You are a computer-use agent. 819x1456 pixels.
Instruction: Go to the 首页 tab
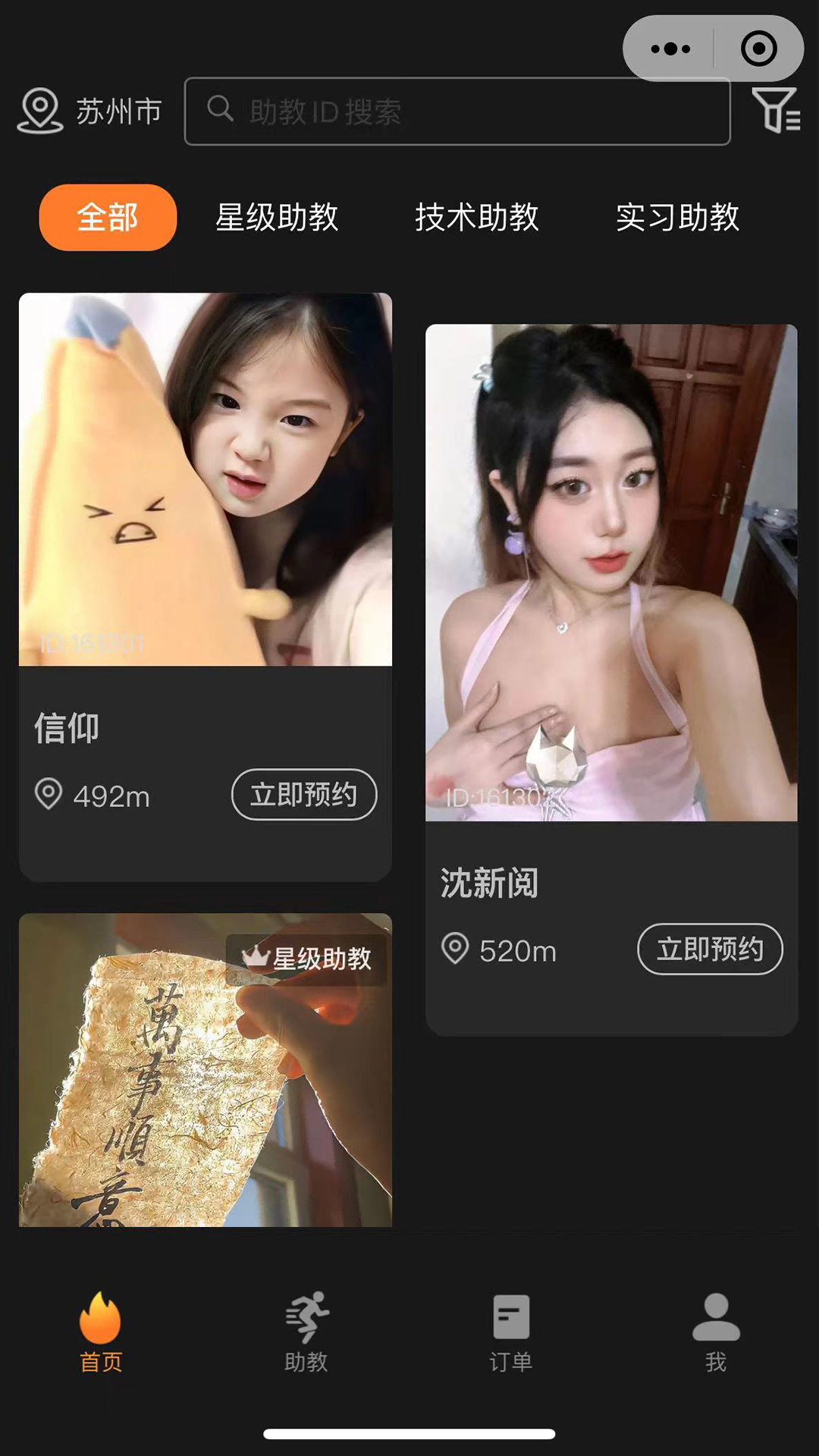click(101, 1333)
